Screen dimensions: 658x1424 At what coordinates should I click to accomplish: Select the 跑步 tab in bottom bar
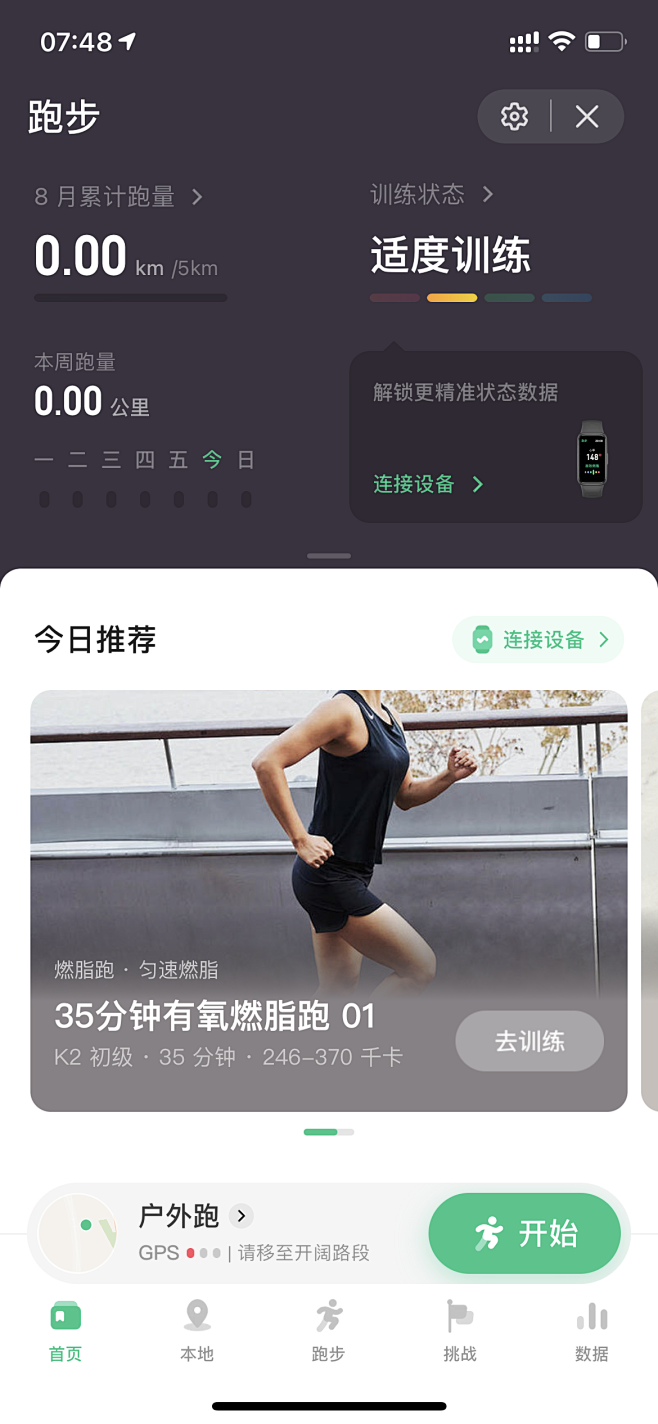(328, 1331)
